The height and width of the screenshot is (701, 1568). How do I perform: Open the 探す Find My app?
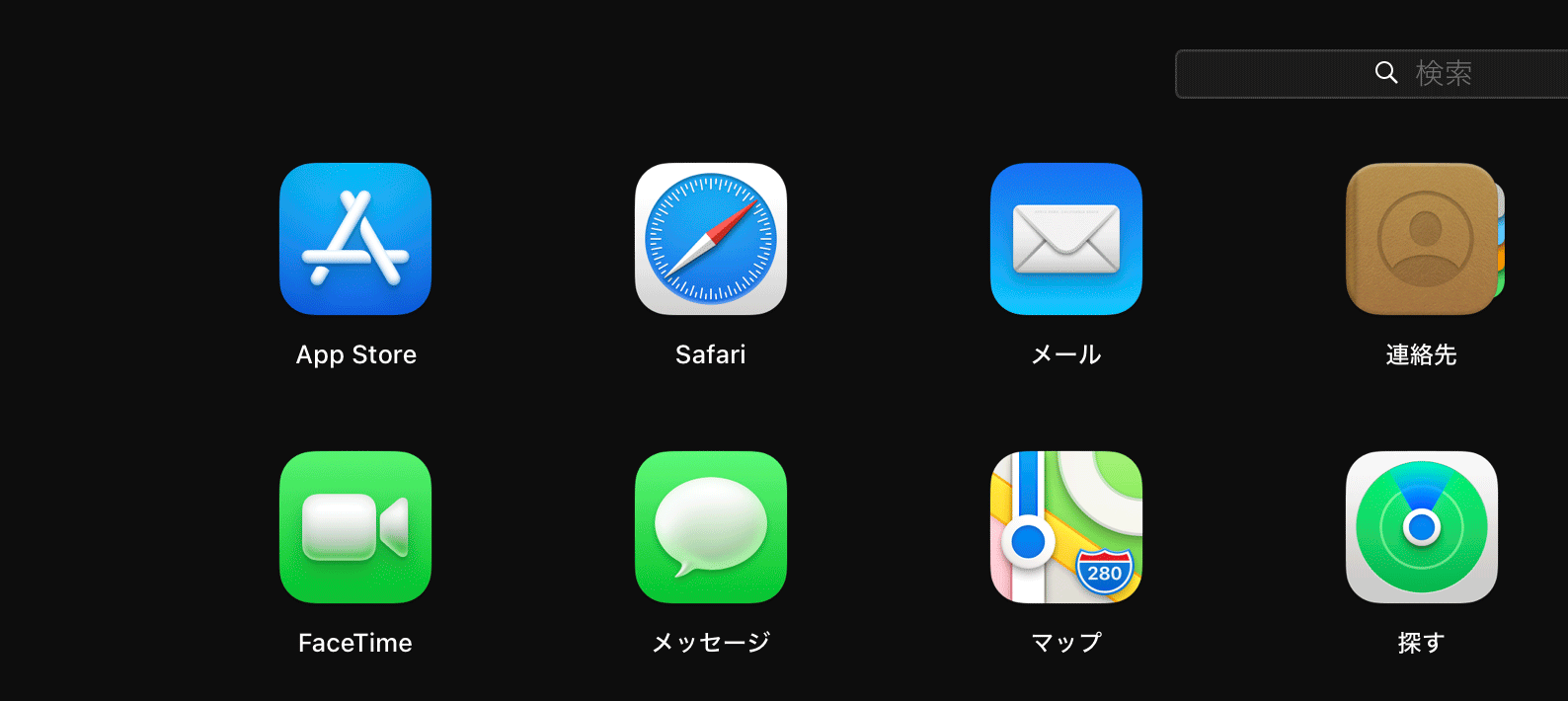[x=1422, y=527]
